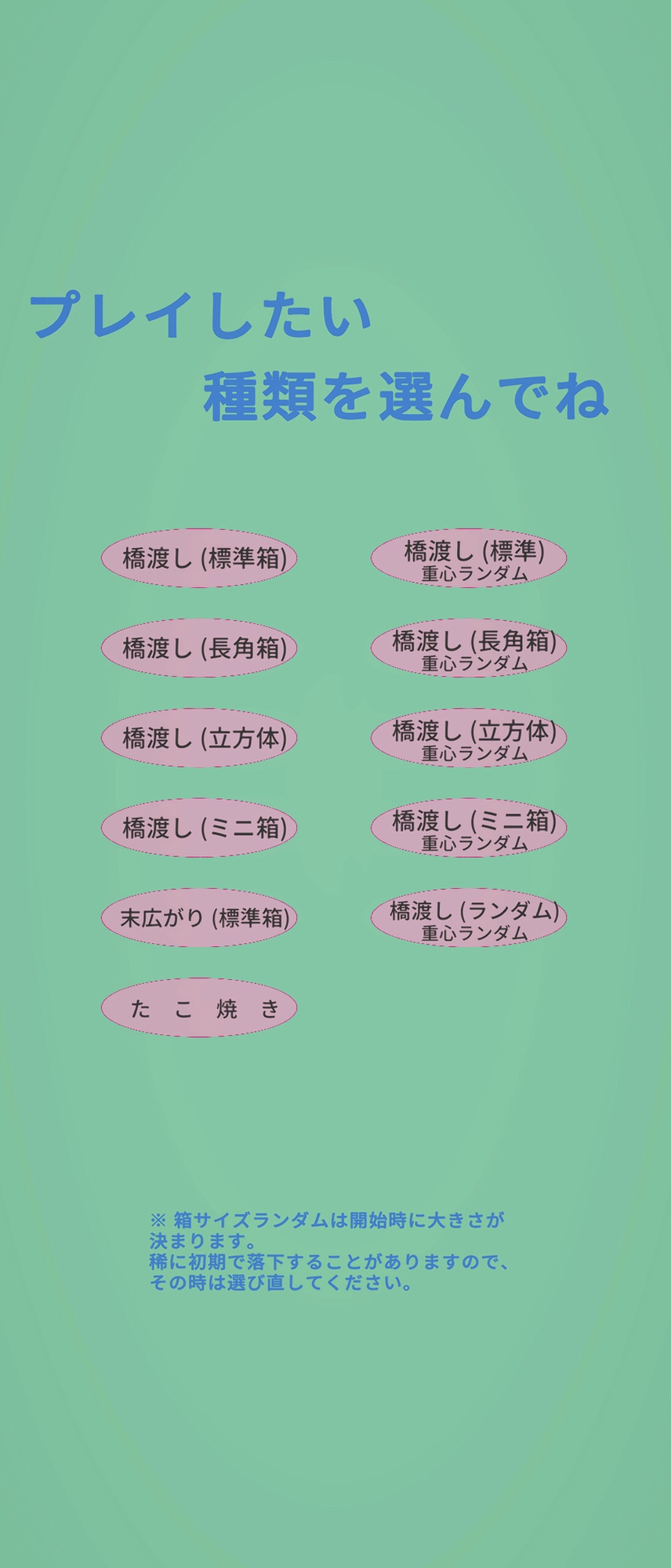Tap the random-size random-center bridge mode
The image size is (671, 1568).
(472, 917)
